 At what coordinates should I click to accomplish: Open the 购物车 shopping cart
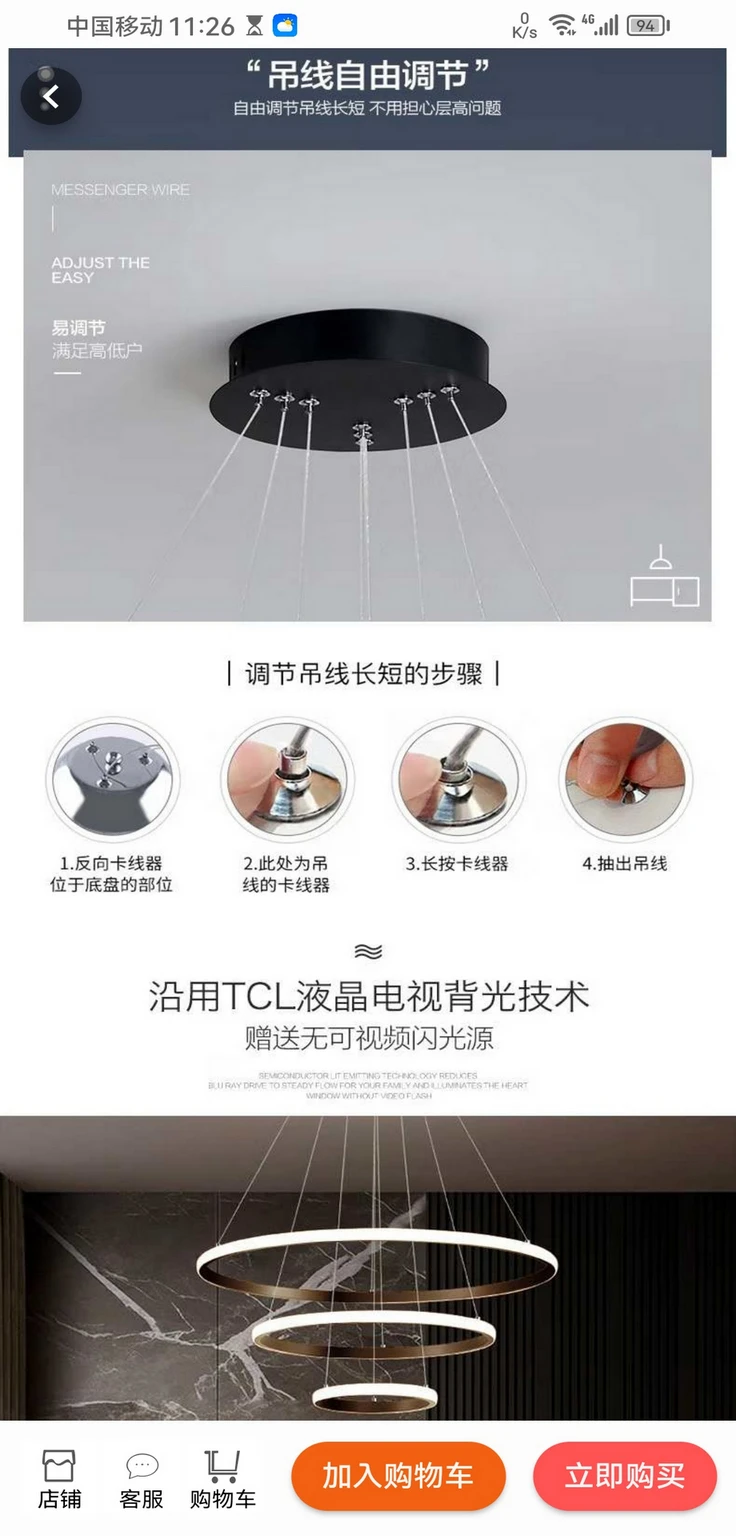click(x=222, y=1478)
